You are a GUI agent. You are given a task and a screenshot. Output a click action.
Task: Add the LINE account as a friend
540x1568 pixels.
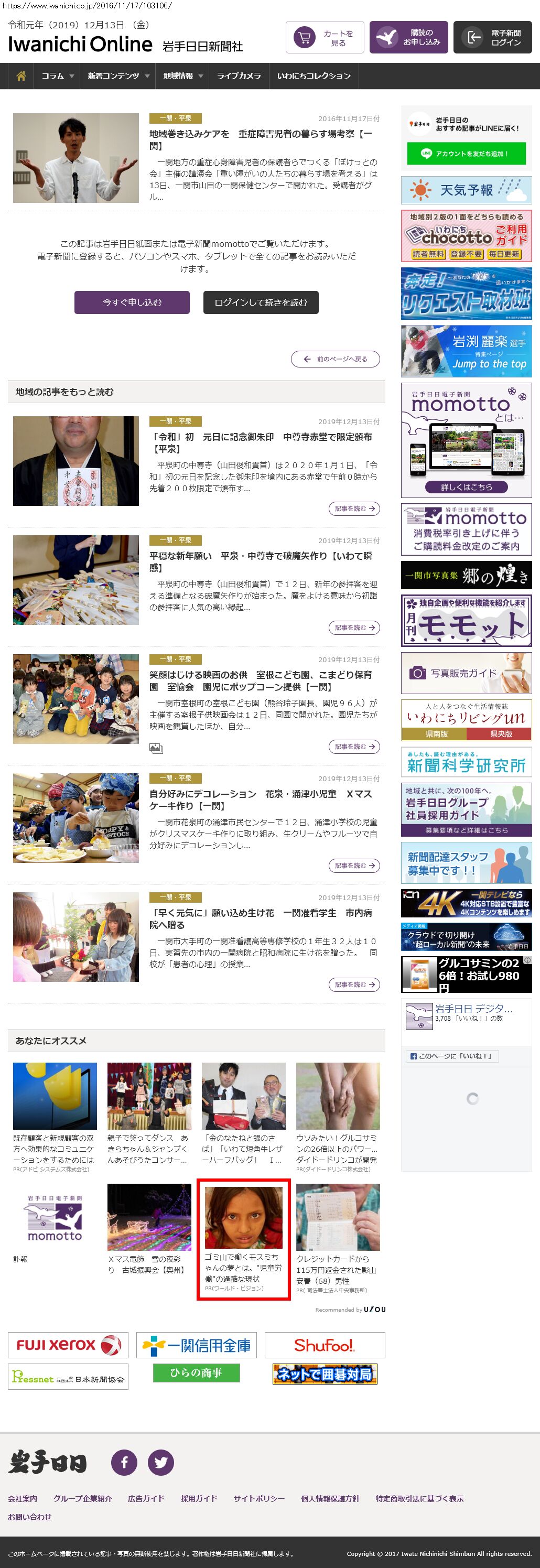(x=466, y=154)
